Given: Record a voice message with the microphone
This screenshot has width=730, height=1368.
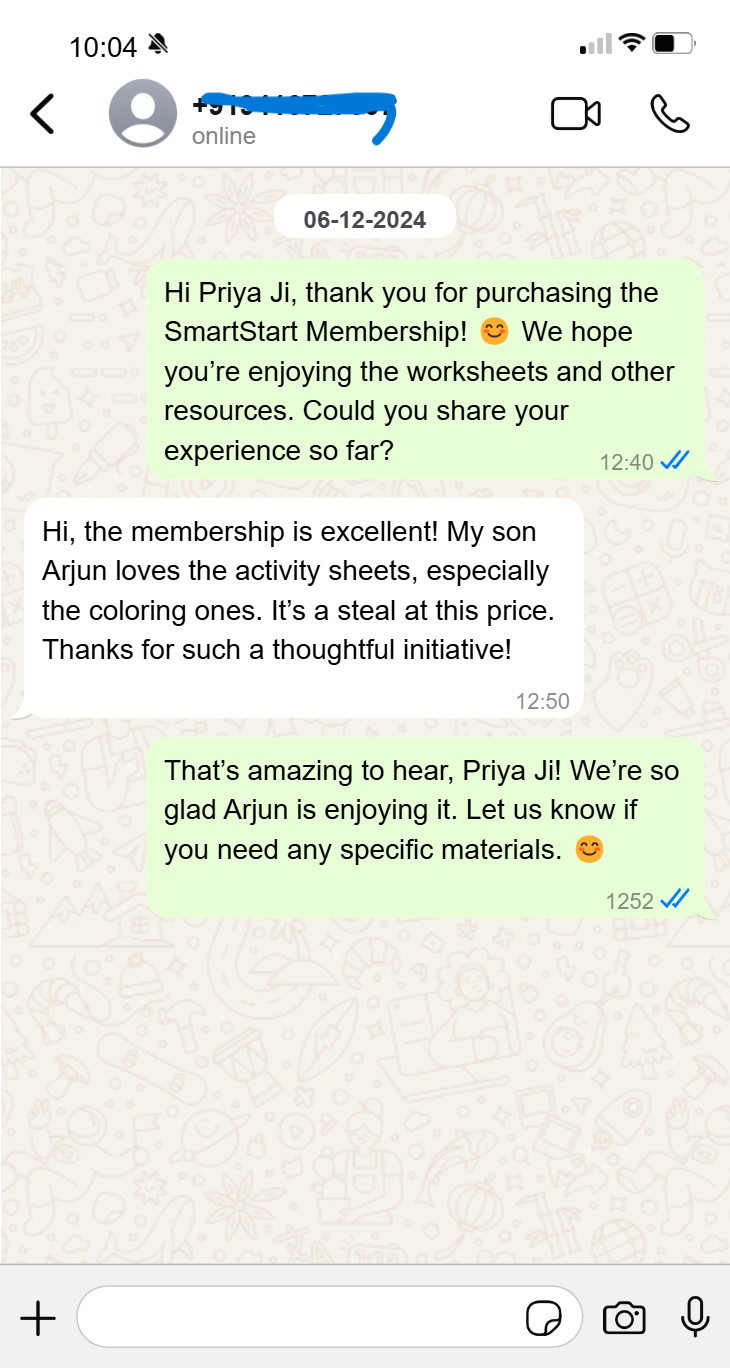Looking at the screenshot, I should (x=695, y=1318).
